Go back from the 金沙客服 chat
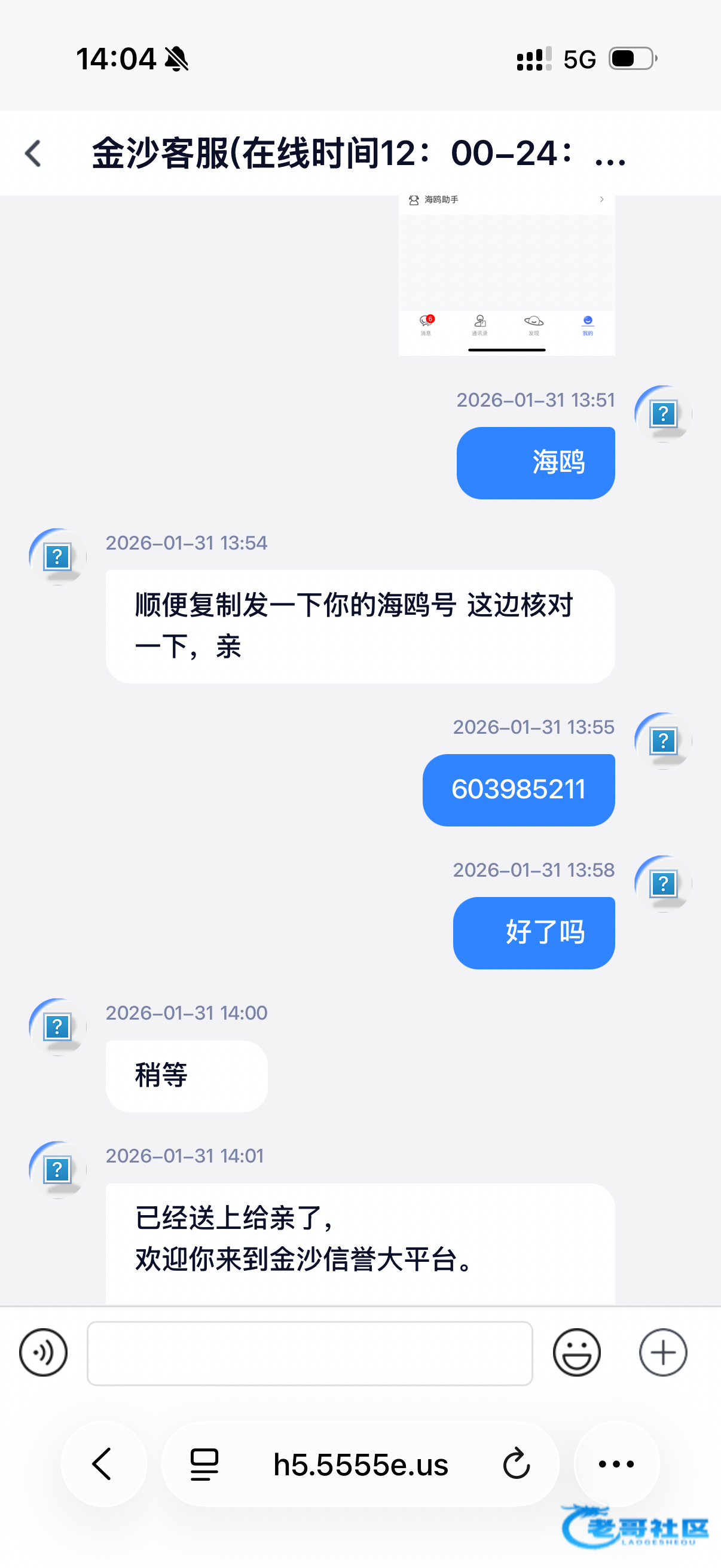The width and height of the screenshot is (721, 1568). [33, 153]
